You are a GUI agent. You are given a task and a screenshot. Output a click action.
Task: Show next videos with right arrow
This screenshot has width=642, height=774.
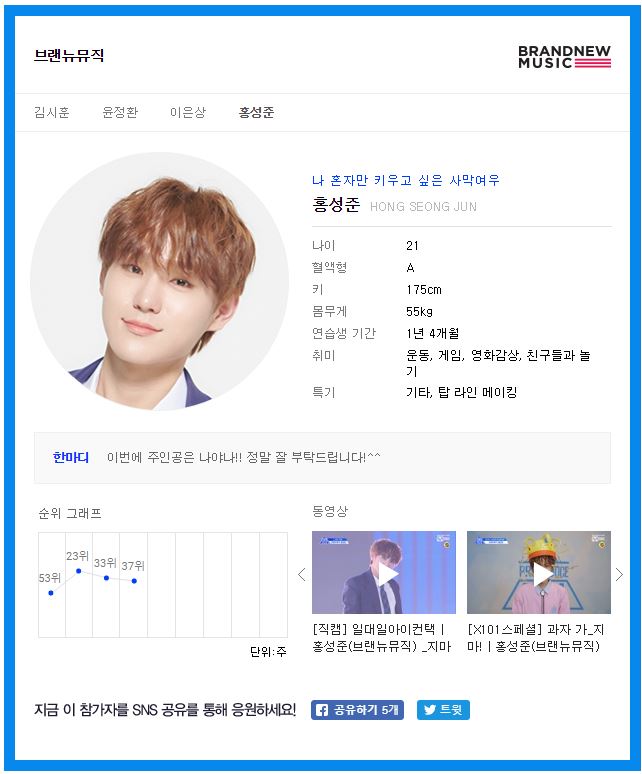coord(620,574)
